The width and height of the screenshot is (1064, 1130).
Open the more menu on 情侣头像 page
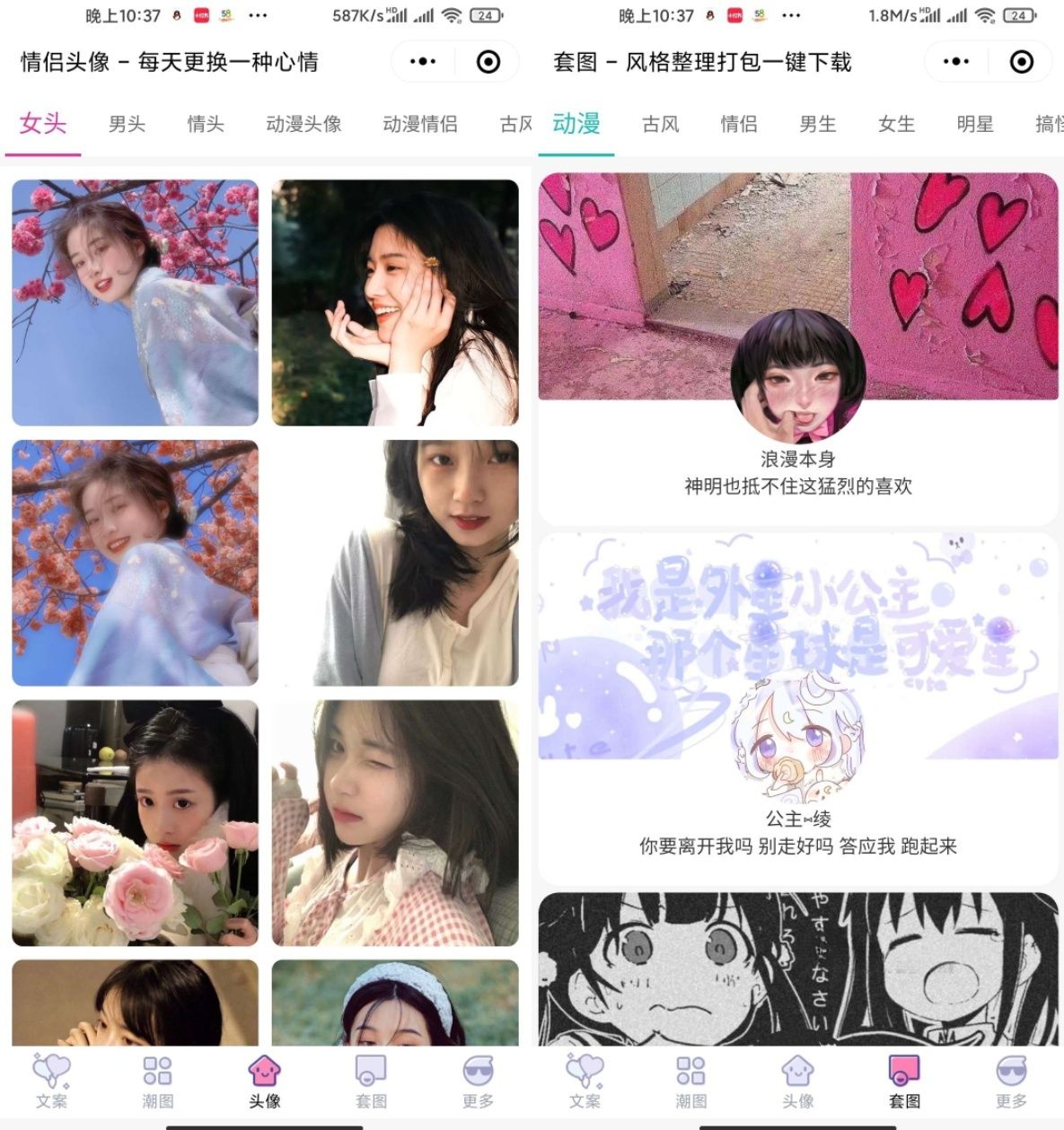(x=423, y=62)
